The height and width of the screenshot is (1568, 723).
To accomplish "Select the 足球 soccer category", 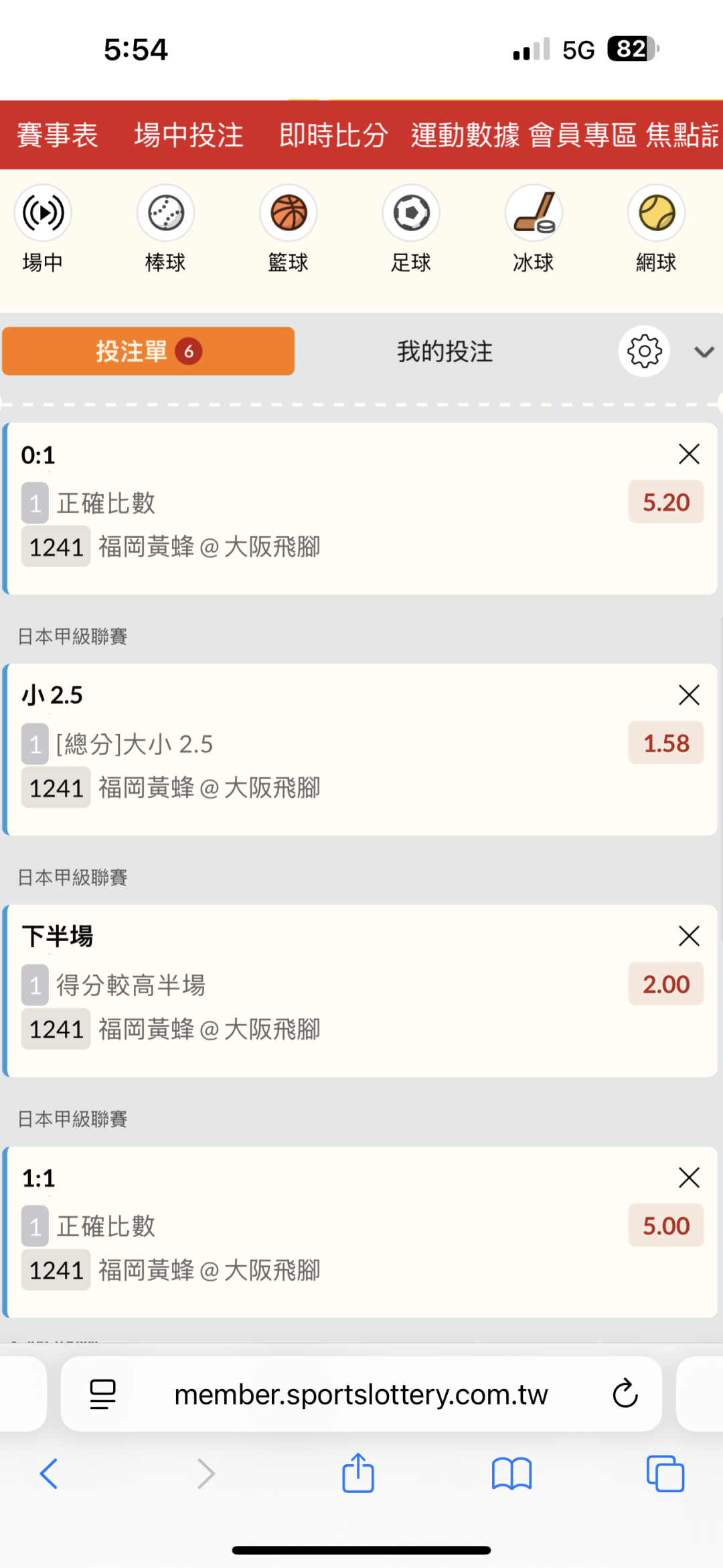I will click(411, 229).
